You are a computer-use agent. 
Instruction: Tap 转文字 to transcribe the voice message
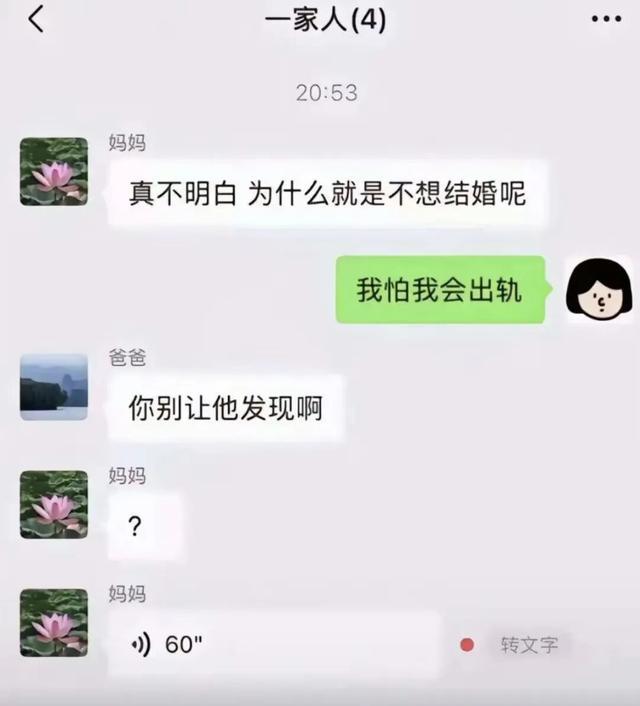(x=529, y=645)
